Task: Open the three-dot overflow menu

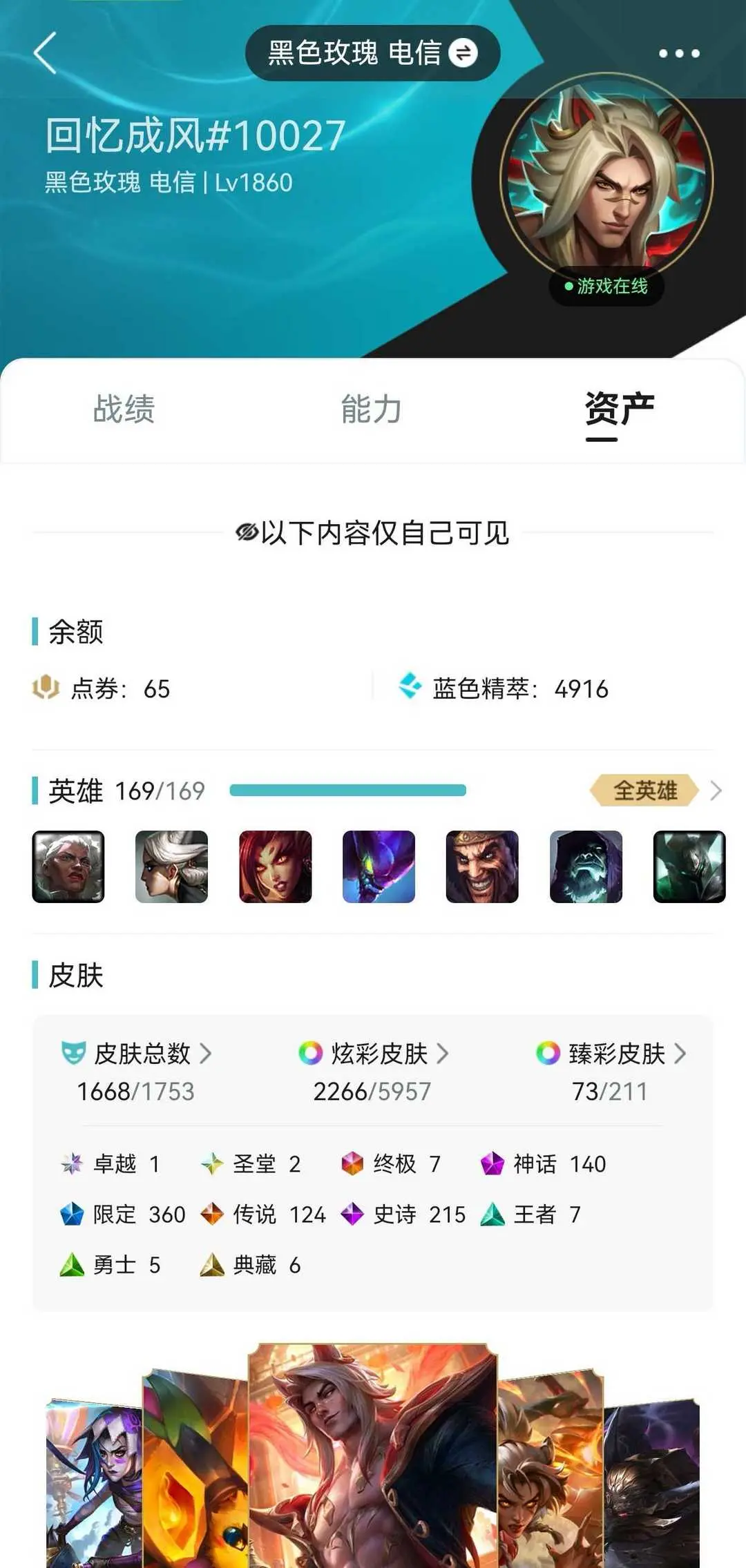Action: [678, 53]
